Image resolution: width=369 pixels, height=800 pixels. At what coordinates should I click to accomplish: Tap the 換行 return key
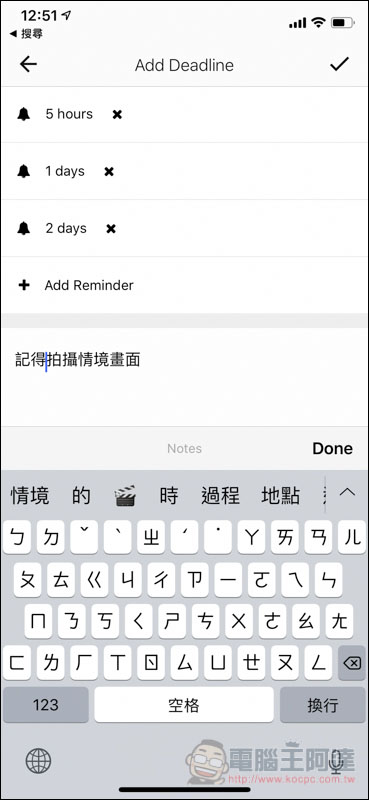coord(323,705)
